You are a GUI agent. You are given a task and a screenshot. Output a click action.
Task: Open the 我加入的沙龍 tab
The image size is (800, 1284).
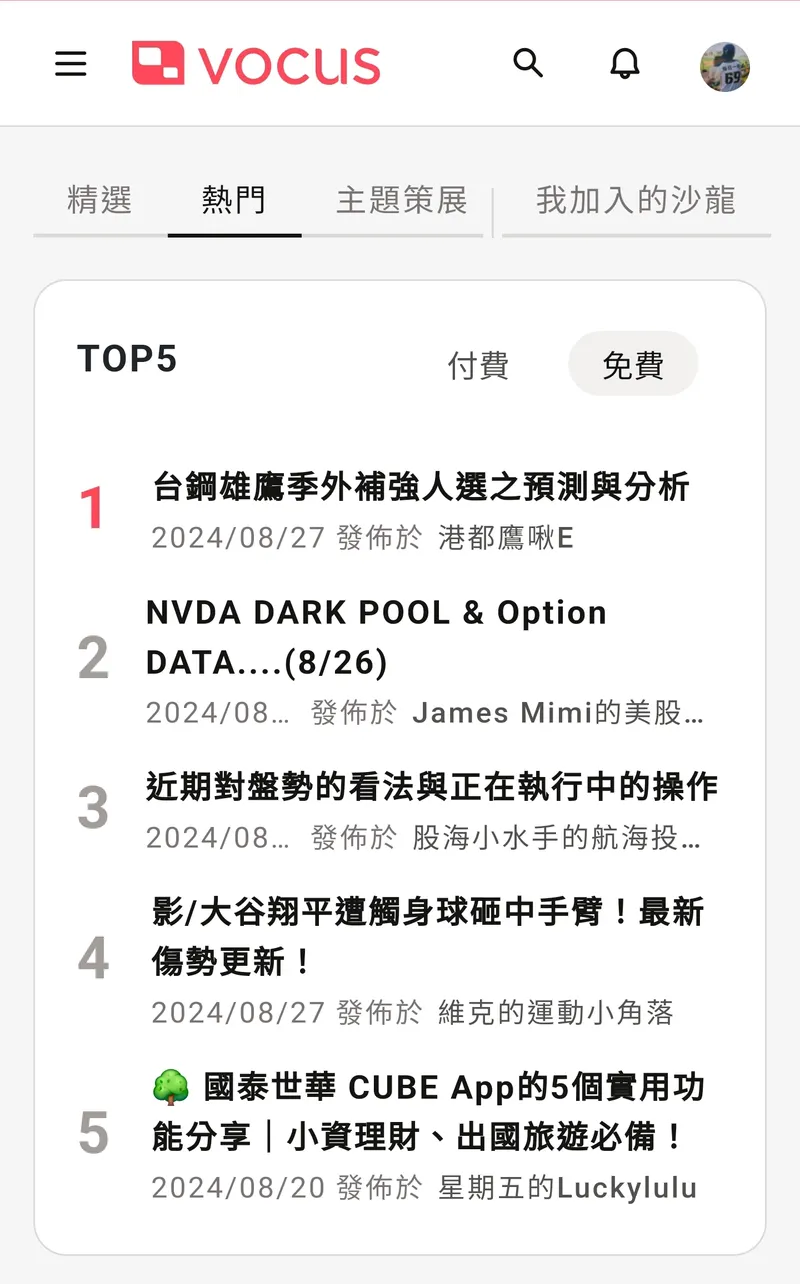pos(636,201)
